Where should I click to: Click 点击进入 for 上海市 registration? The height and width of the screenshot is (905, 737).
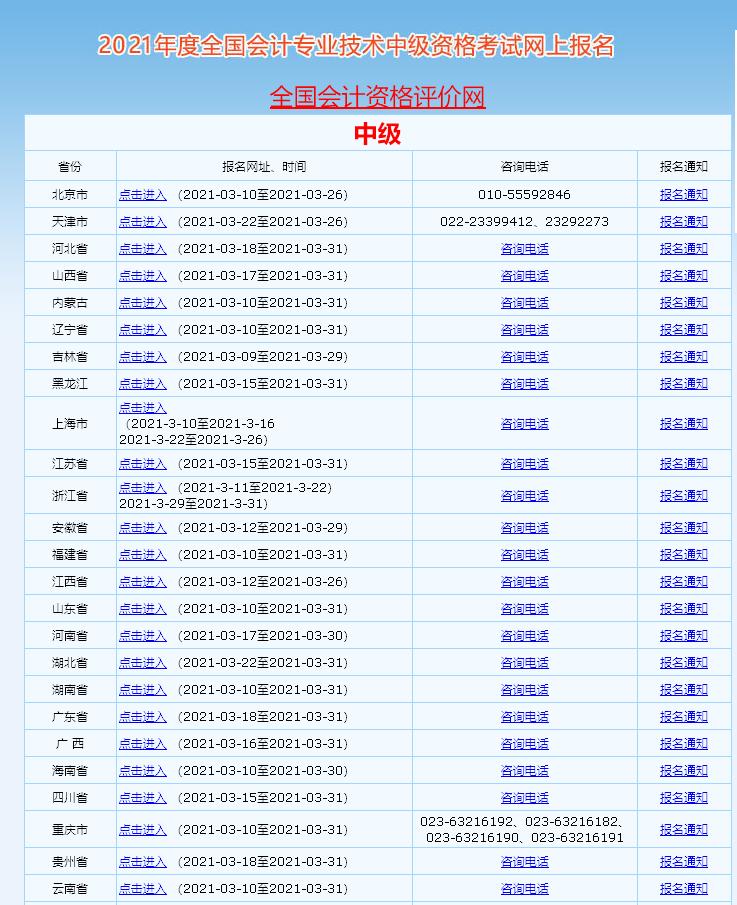point(142,408)
